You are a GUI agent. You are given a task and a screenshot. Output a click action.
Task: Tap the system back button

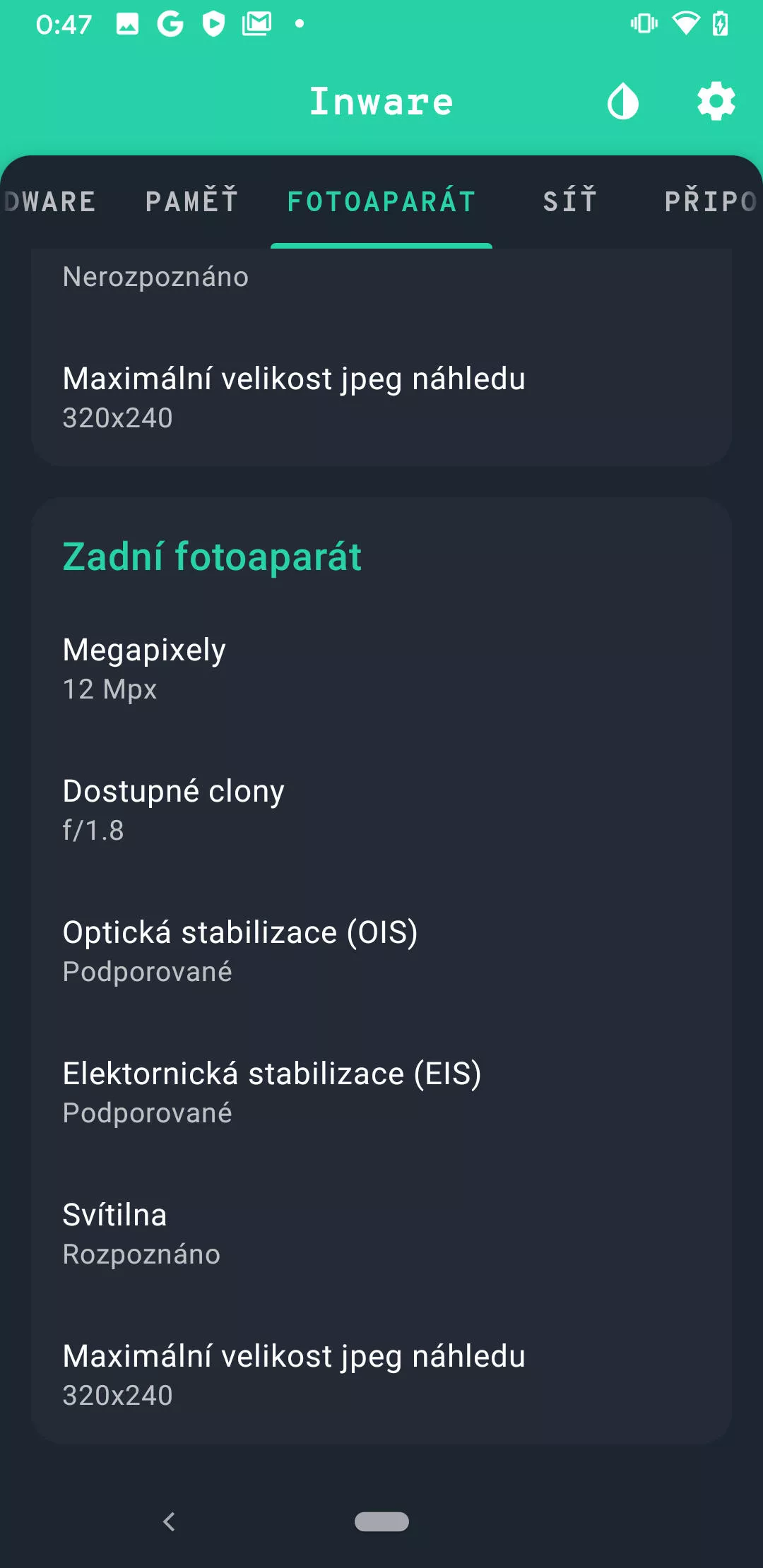pos(169,1521)
